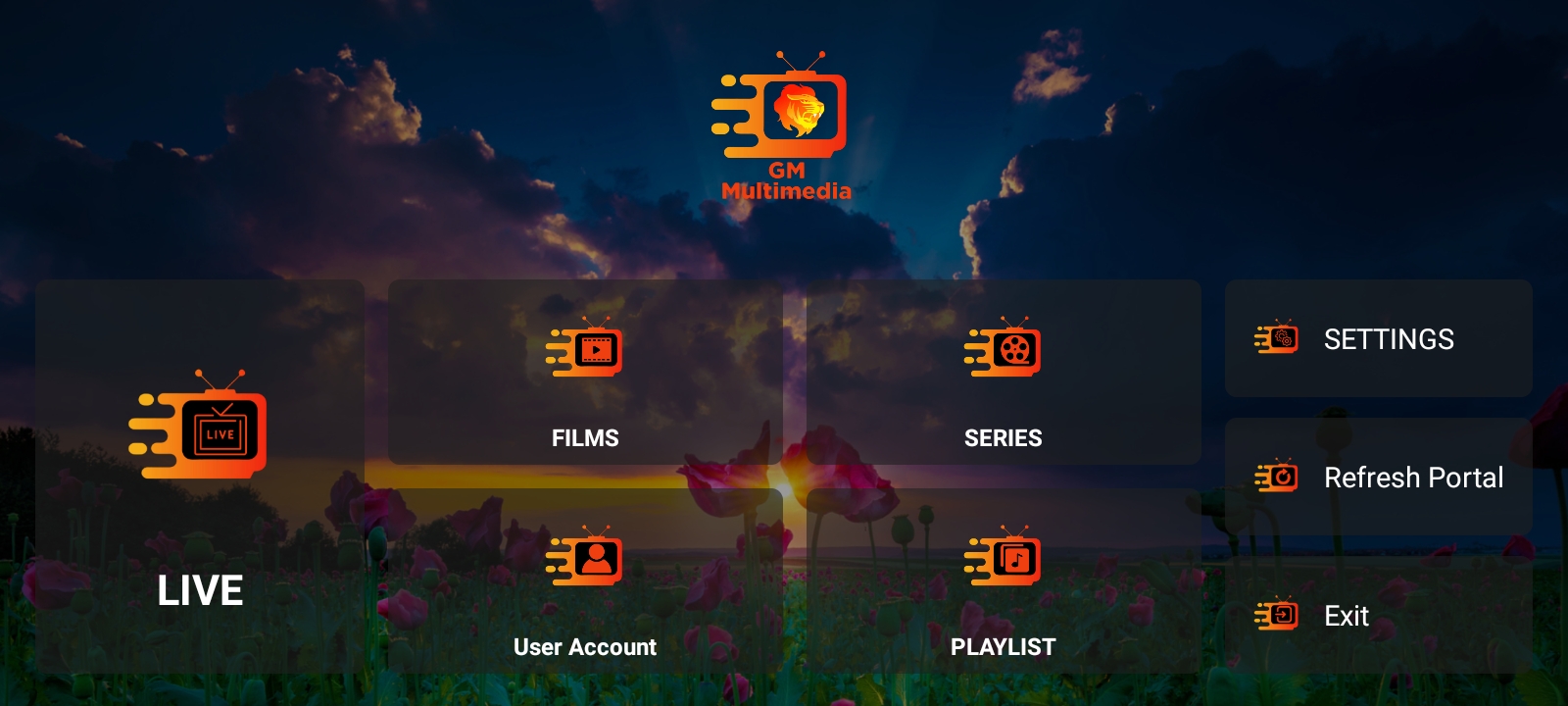Open the FILMS section
The width and height of the screenshot is (1568, 706).
(585, 373)
